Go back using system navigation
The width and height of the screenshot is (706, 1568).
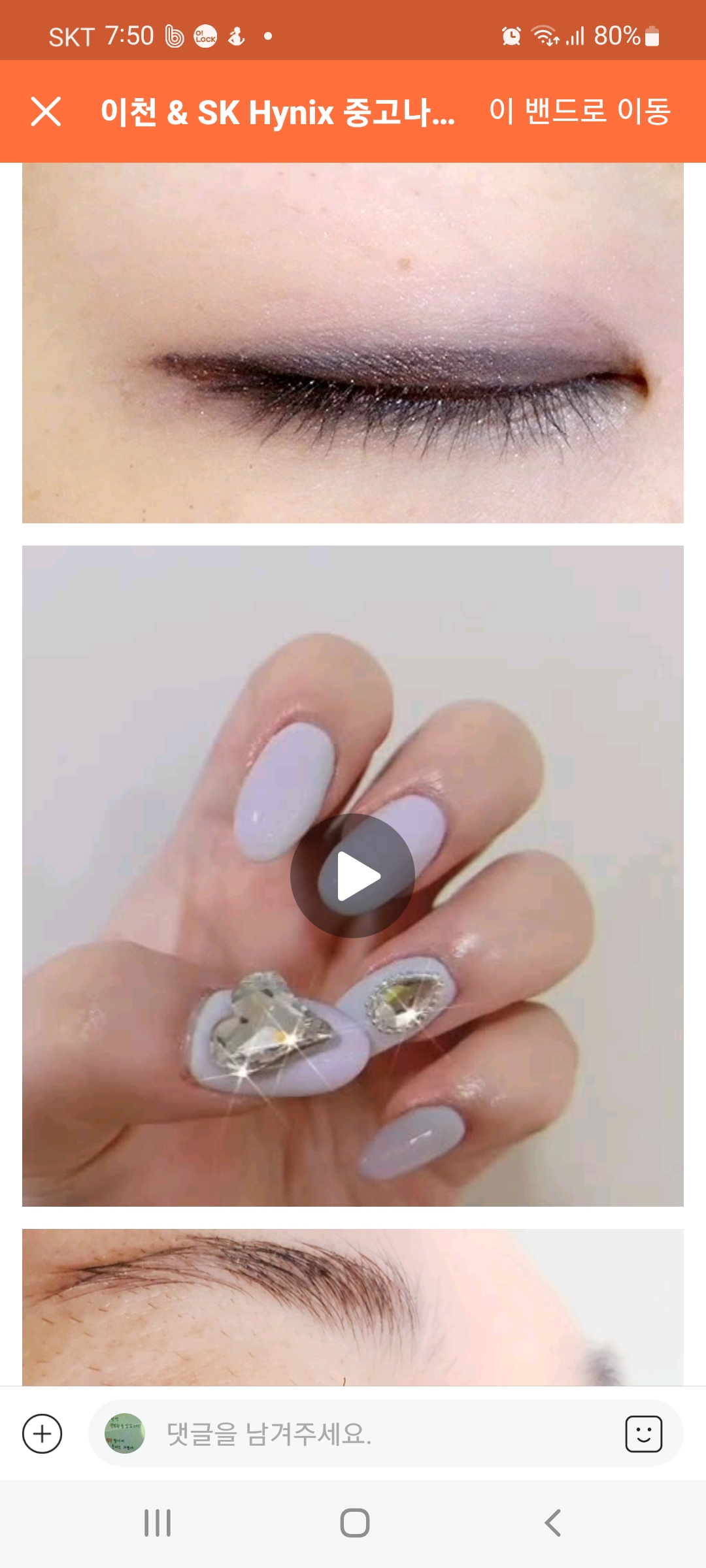tap(553, 1523)
